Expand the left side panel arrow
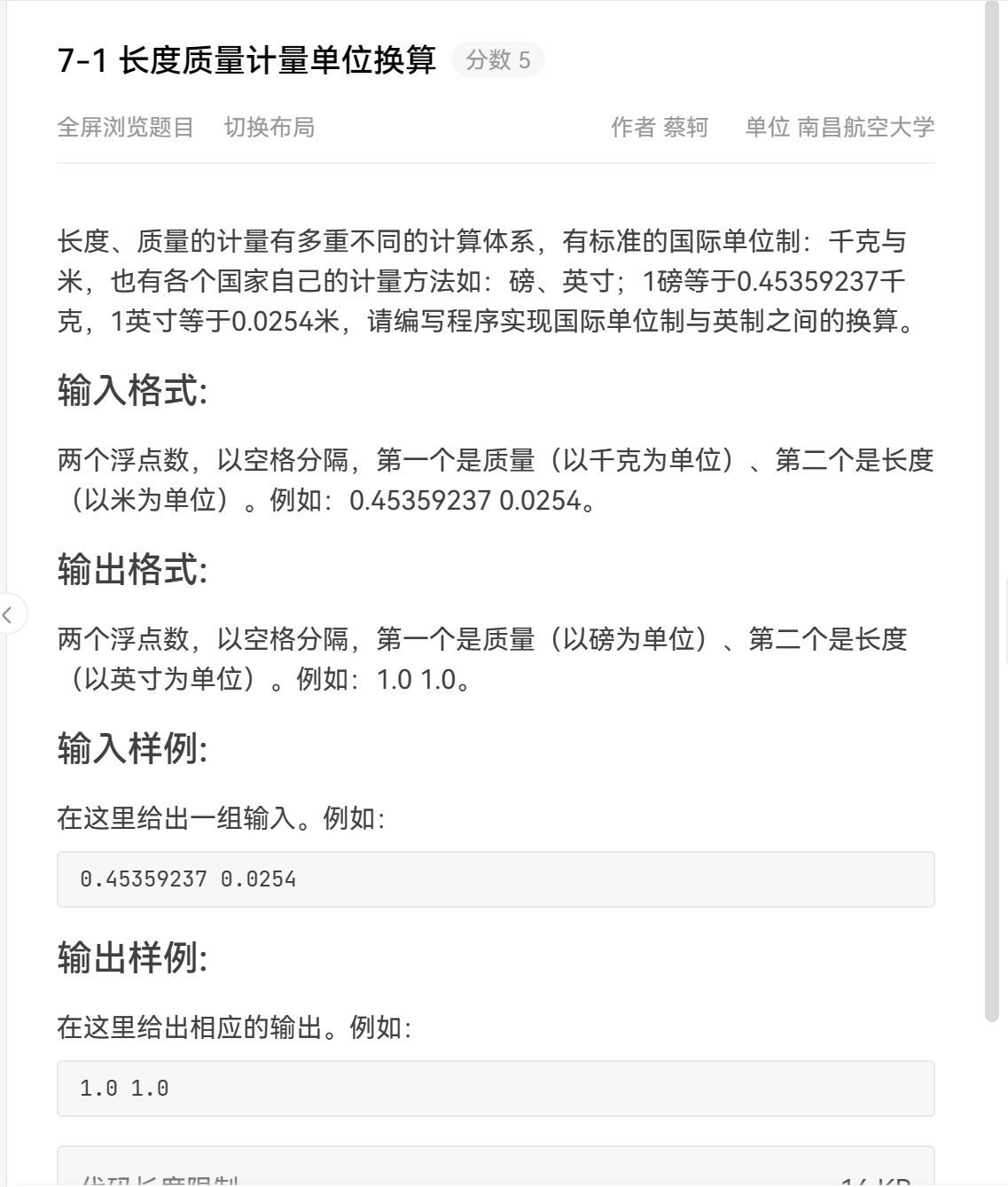Image resolution: width=1008 pixels, height=1187 pixels. [x=9, y=614]
